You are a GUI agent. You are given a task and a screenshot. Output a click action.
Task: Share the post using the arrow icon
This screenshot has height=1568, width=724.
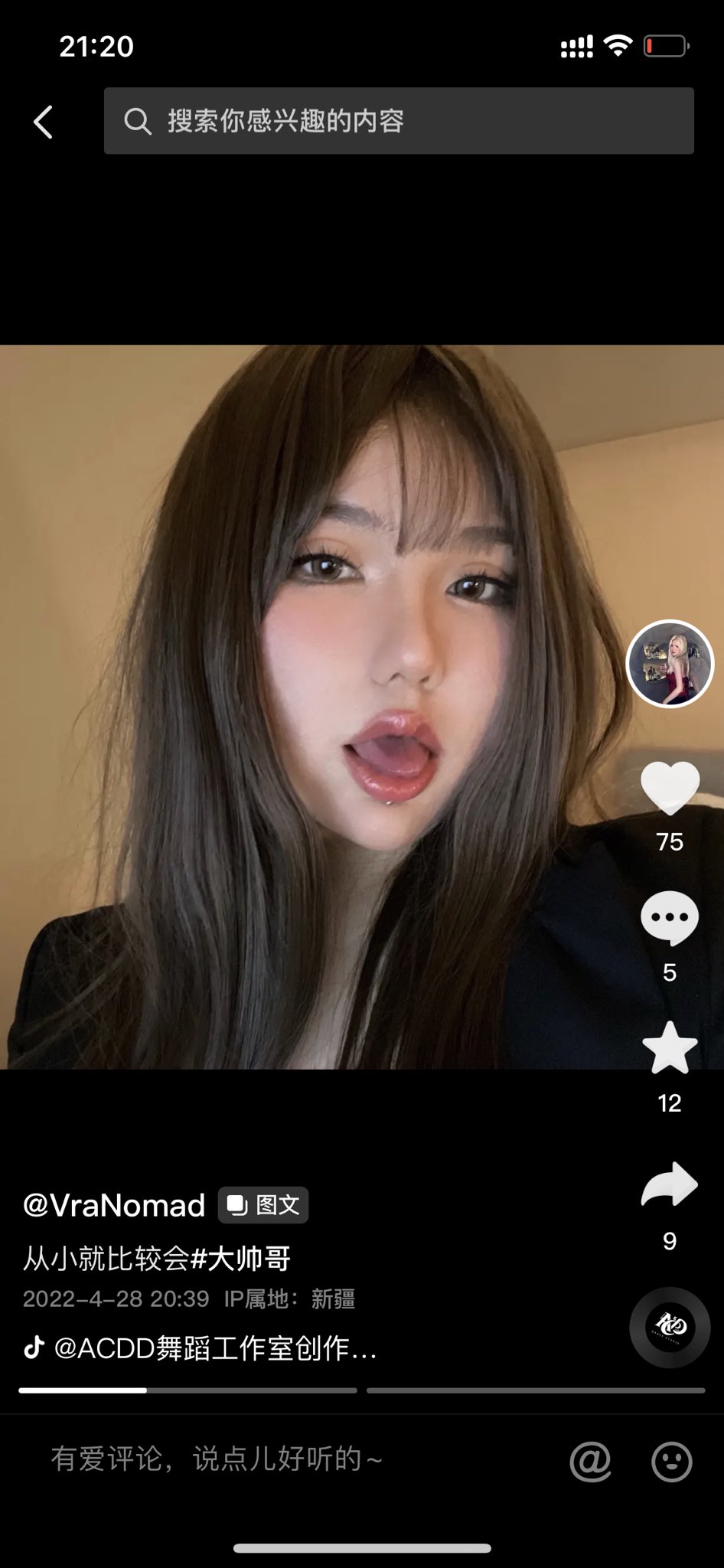coord(670,1184)
